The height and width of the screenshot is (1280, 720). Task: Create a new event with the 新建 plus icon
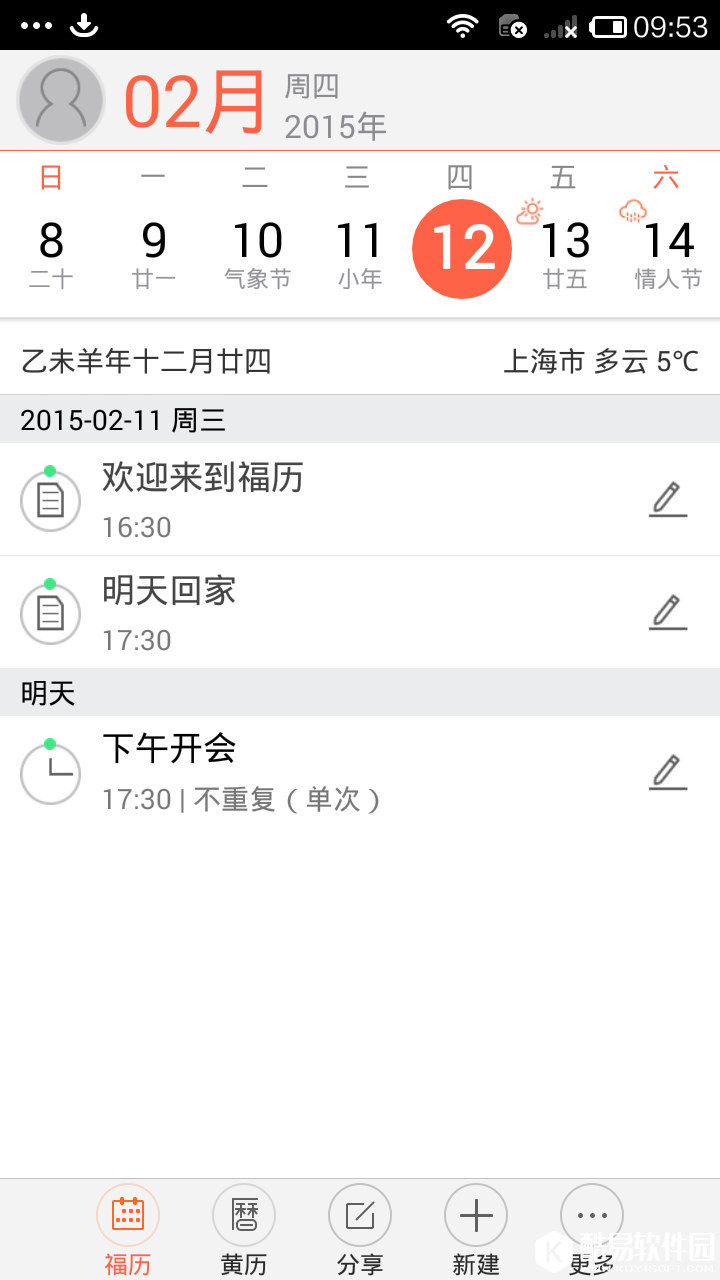476,1214
